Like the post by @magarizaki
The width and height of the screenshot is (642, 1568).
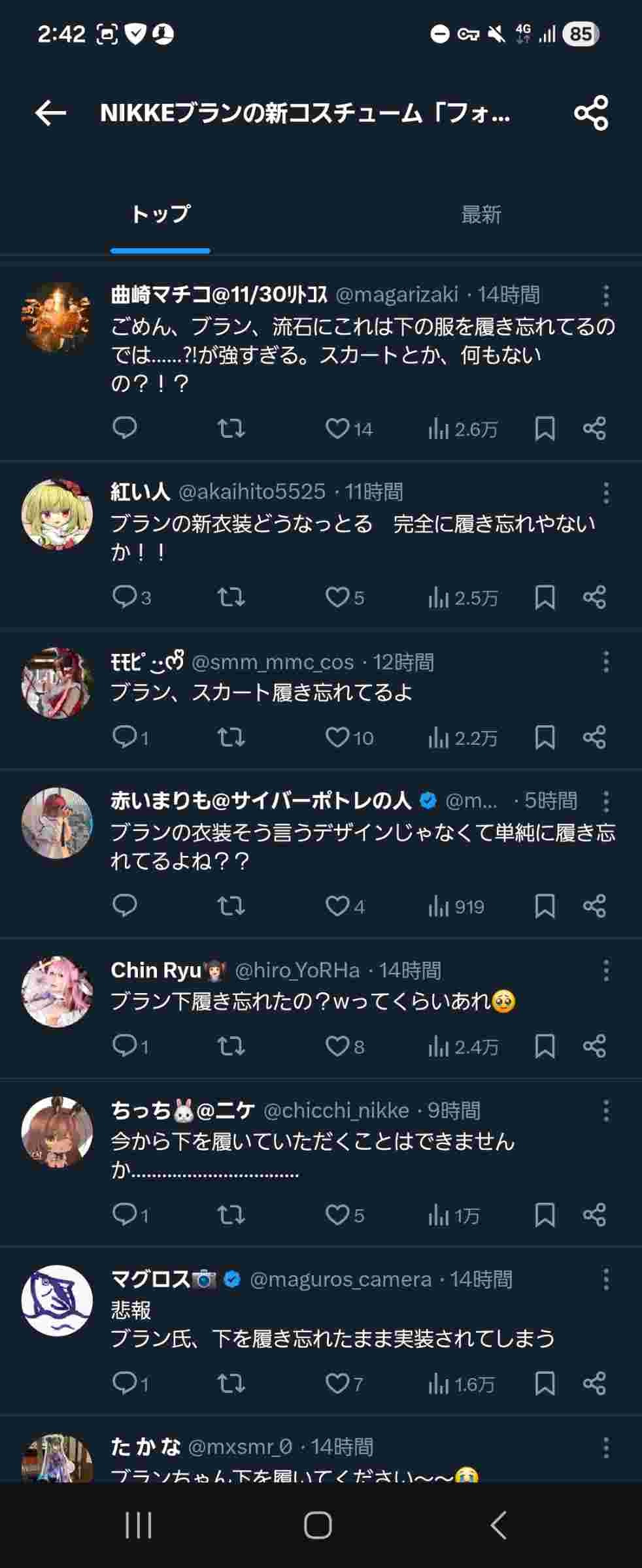pos(337,429)
